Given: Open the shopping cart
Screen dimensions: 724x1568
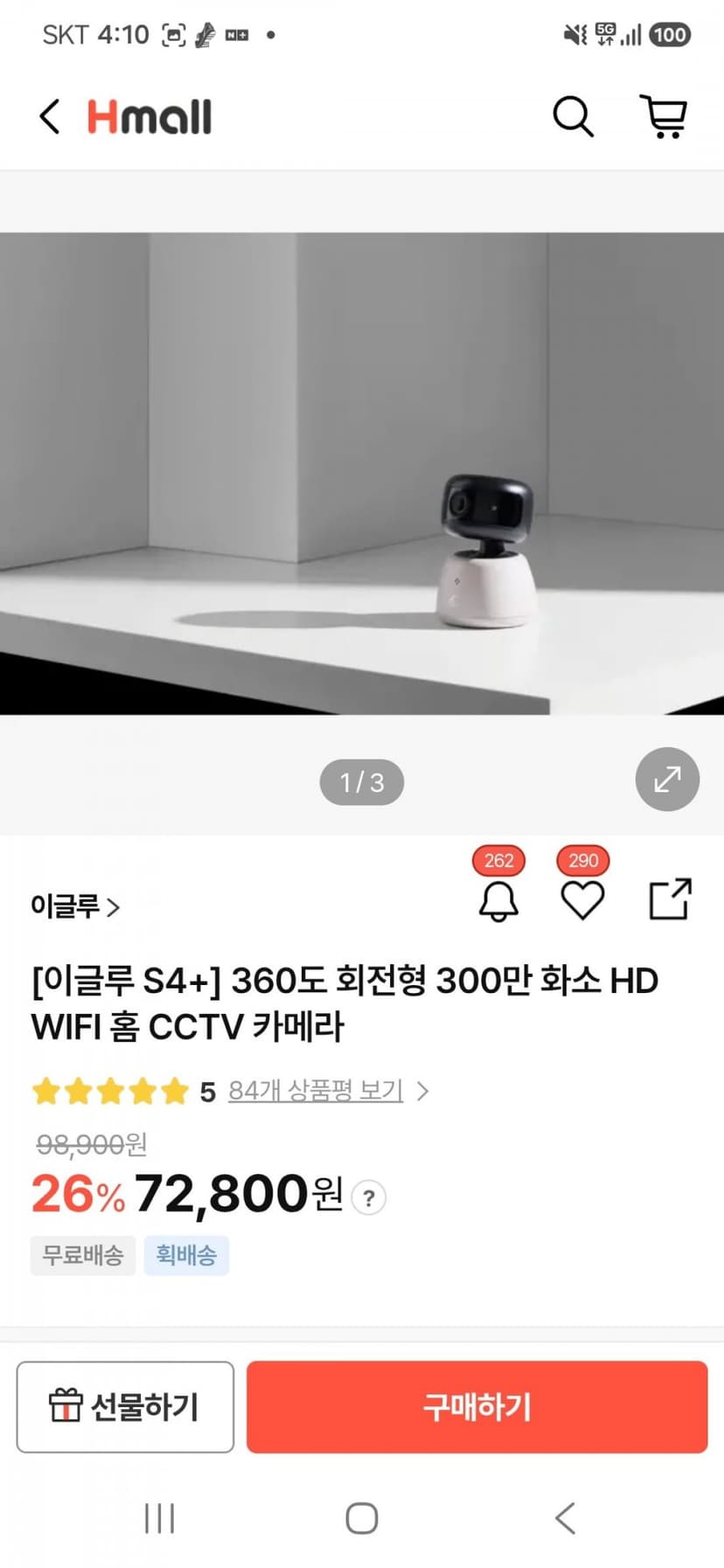Looking at the screenshot, I should 665,116.
